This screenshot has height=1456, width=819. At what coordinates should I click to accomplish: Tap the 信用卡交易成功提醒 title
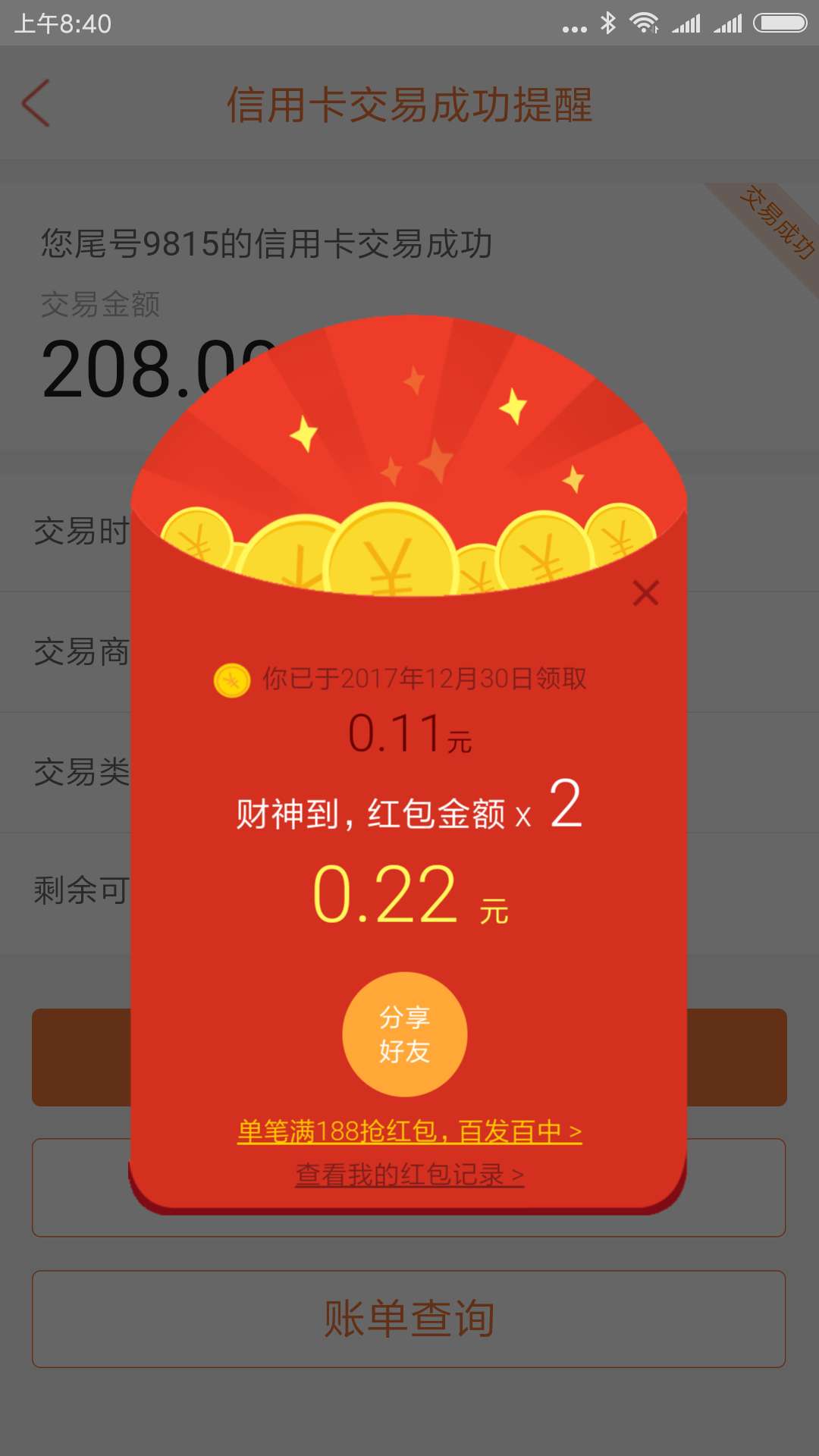click(409, 105)
